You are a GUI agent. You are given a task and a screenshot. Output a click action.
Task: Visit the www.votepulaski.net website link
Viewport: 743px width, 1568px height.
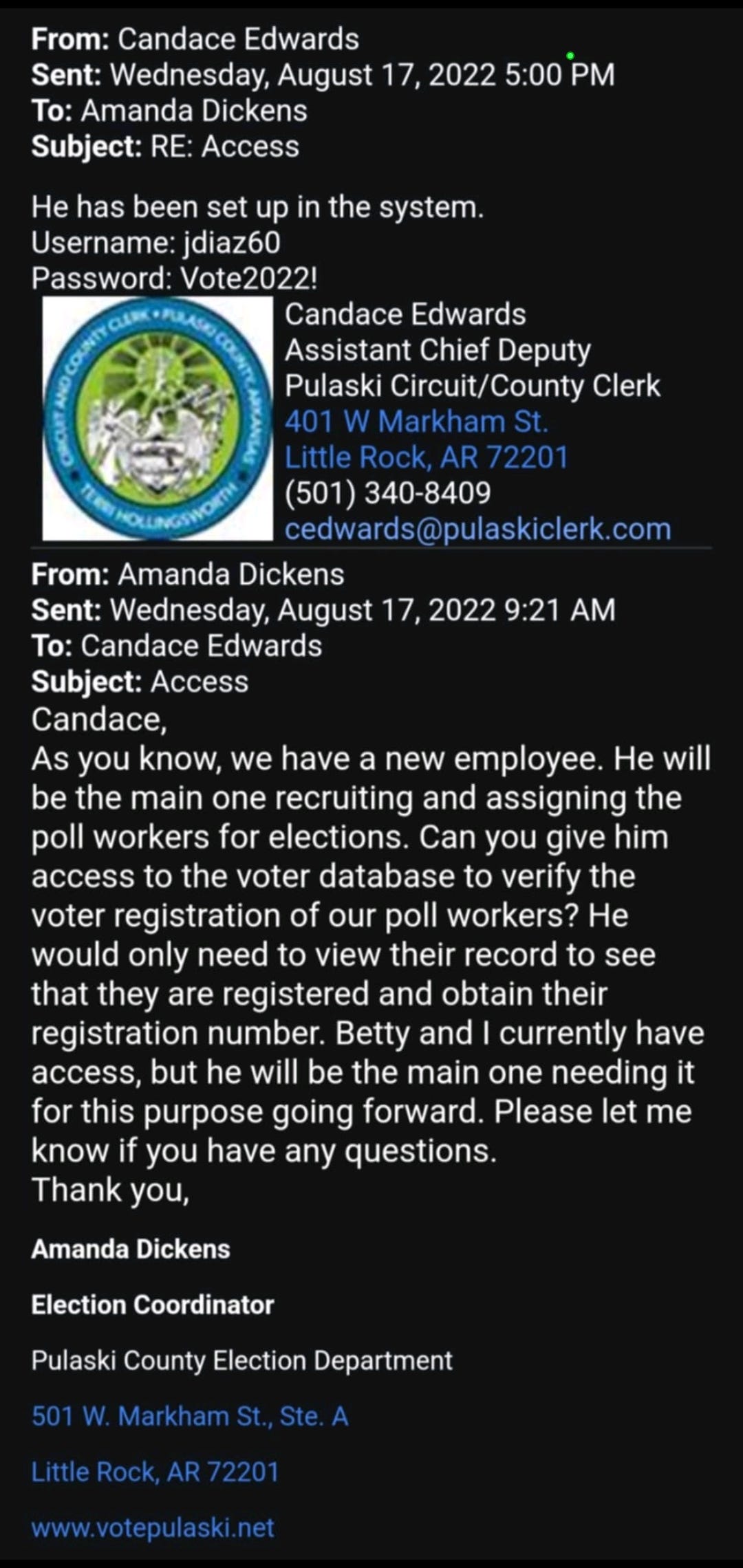pos(153,1527)
